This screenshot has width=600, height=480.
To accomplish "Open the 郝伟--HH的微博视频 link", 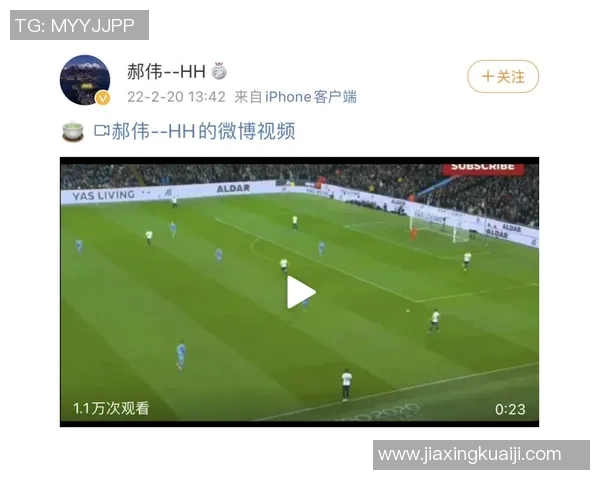I will (x=202, y=131).
